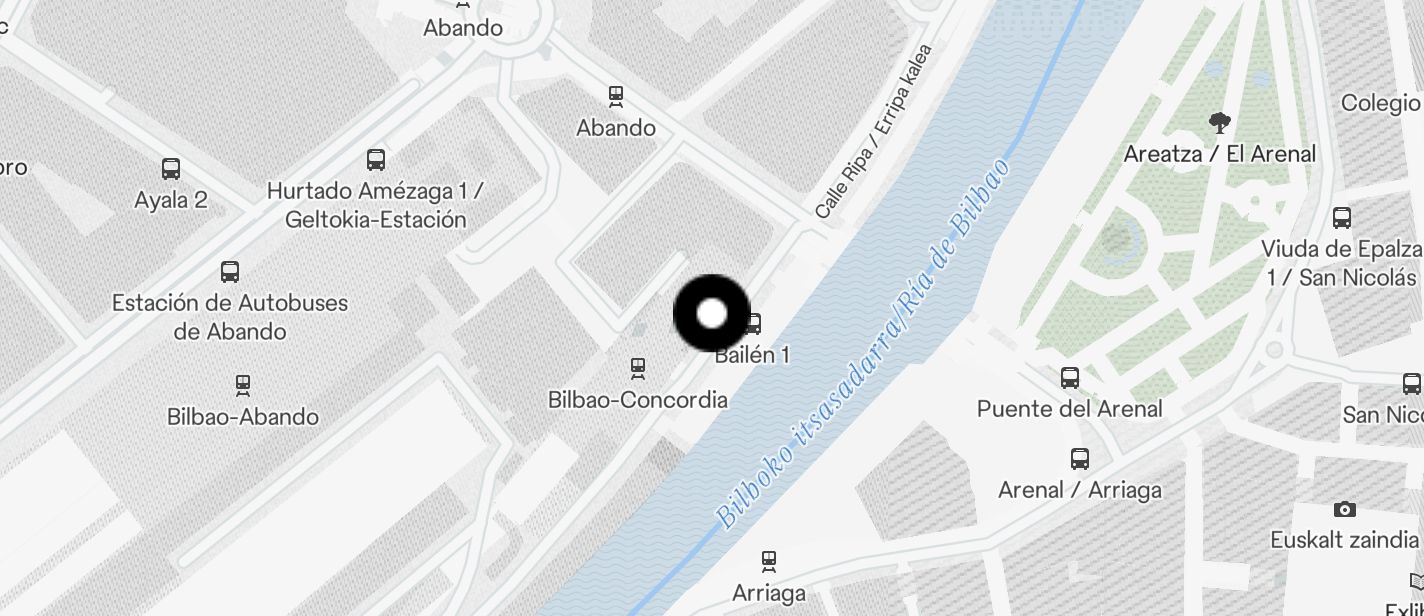Viewport: 1424px width, 616px height.
Task: Select the Abando metro station marker
Action: (616, 96)
